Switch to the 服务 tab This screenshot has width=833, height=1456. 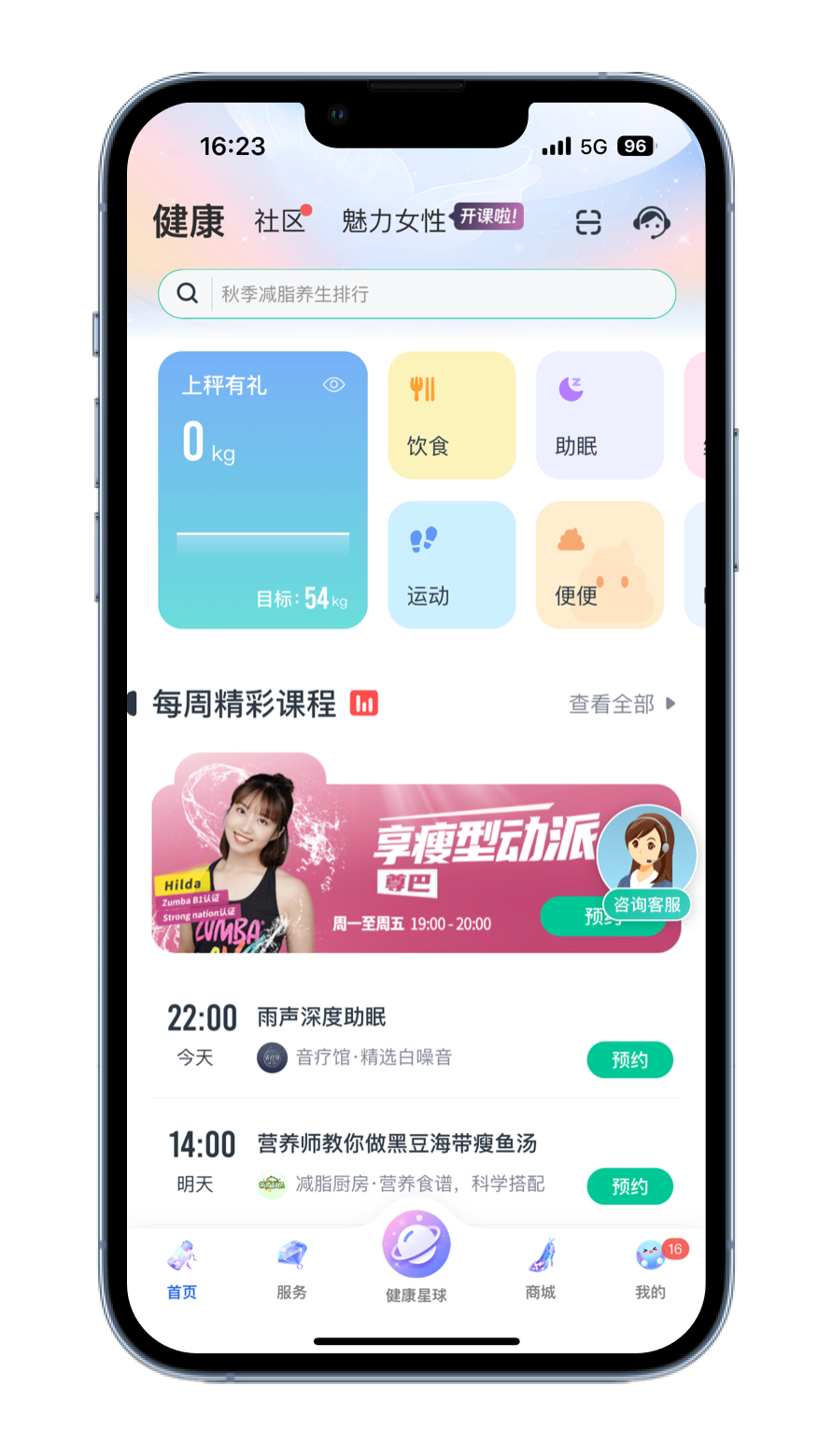(x=291, y=1269)
